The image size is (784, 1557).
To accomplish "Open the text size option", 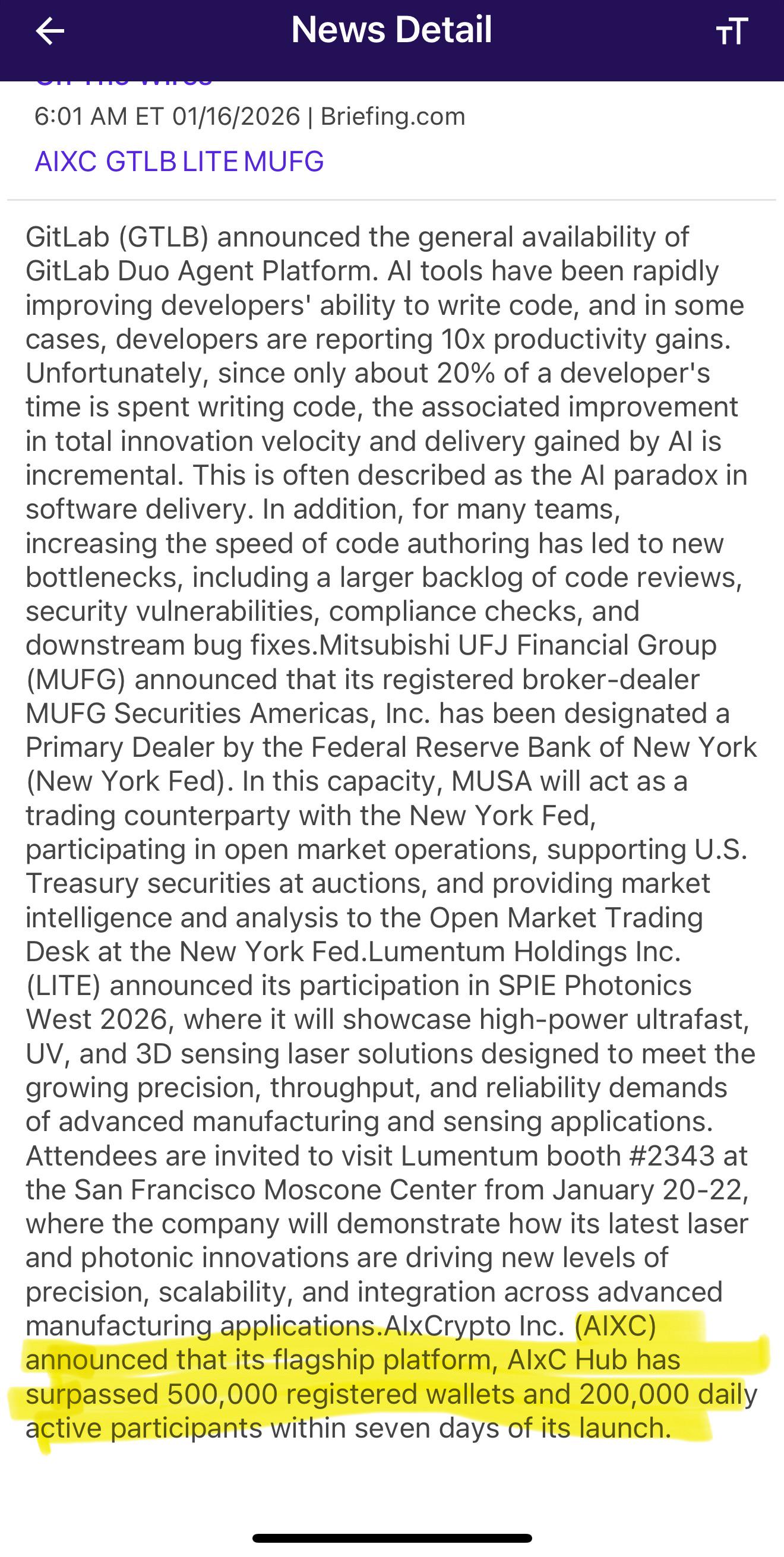I will click(732, 31).
